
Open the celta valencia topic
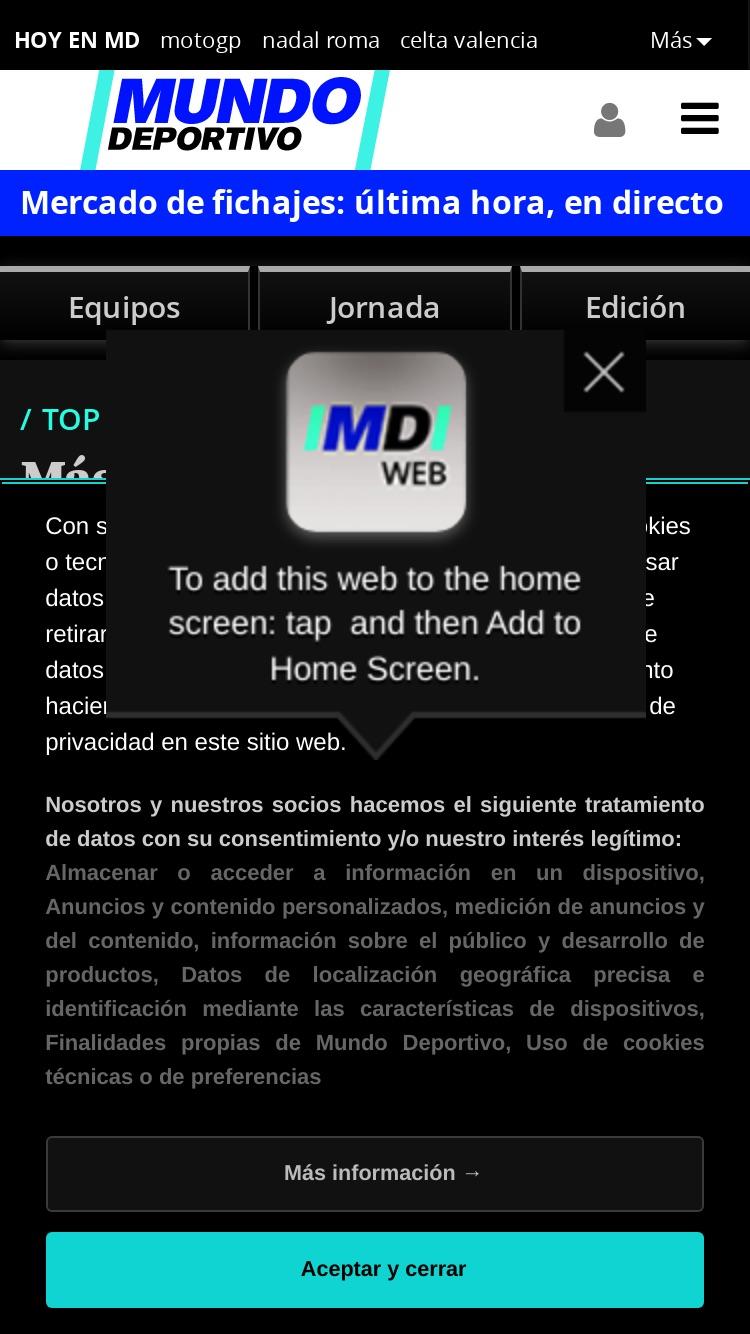click(x=469, y=40)
